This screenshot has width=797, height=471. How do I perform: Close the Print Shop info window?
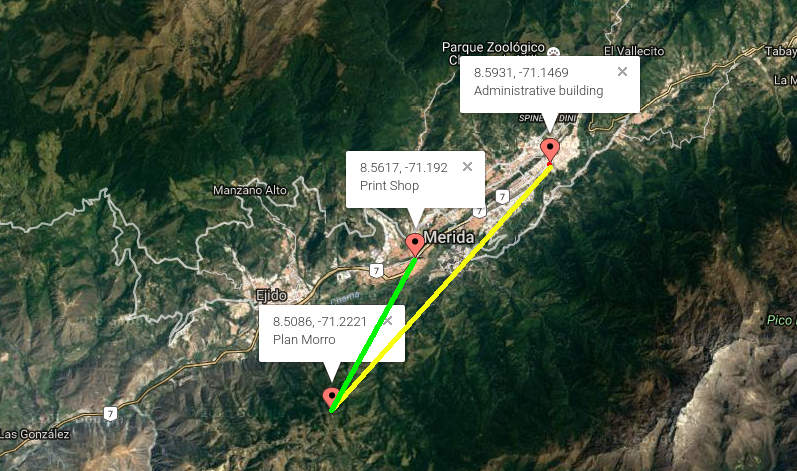pos(467,167)
